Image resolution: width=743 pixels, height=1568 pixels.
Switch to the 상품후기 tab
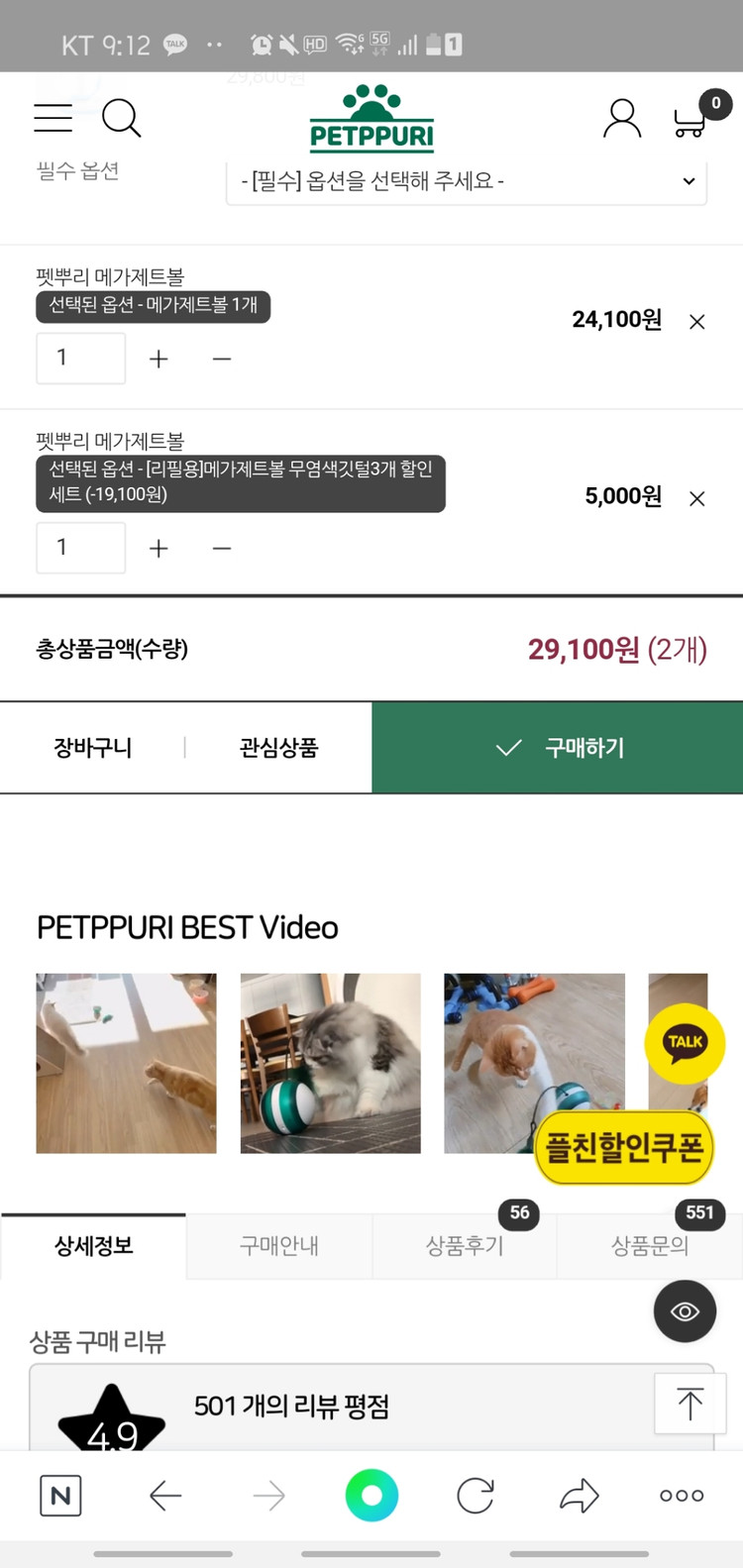(464, 1247)
